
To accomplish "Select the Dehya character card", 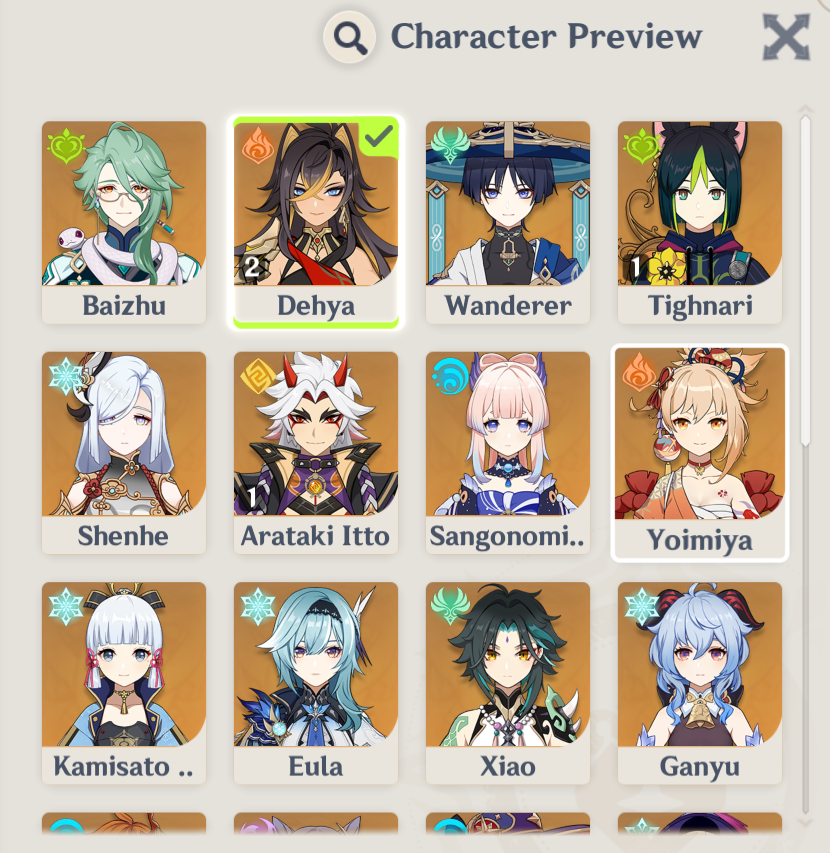I will click(x=316, y=222).
